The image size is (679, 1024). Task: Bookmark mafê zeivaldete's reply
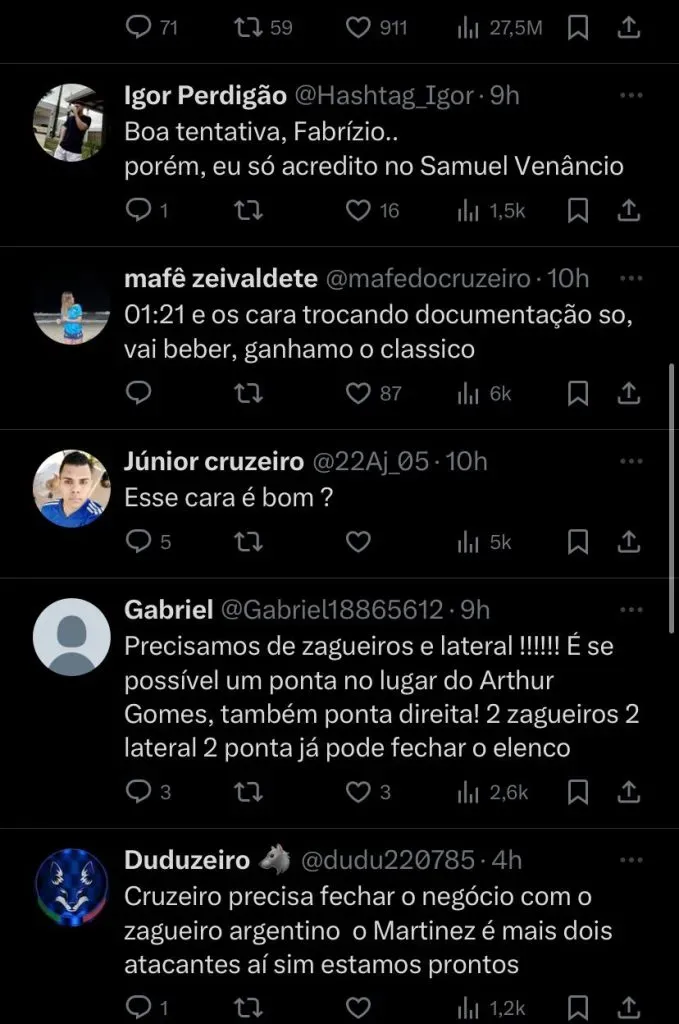tap(577, 393)
